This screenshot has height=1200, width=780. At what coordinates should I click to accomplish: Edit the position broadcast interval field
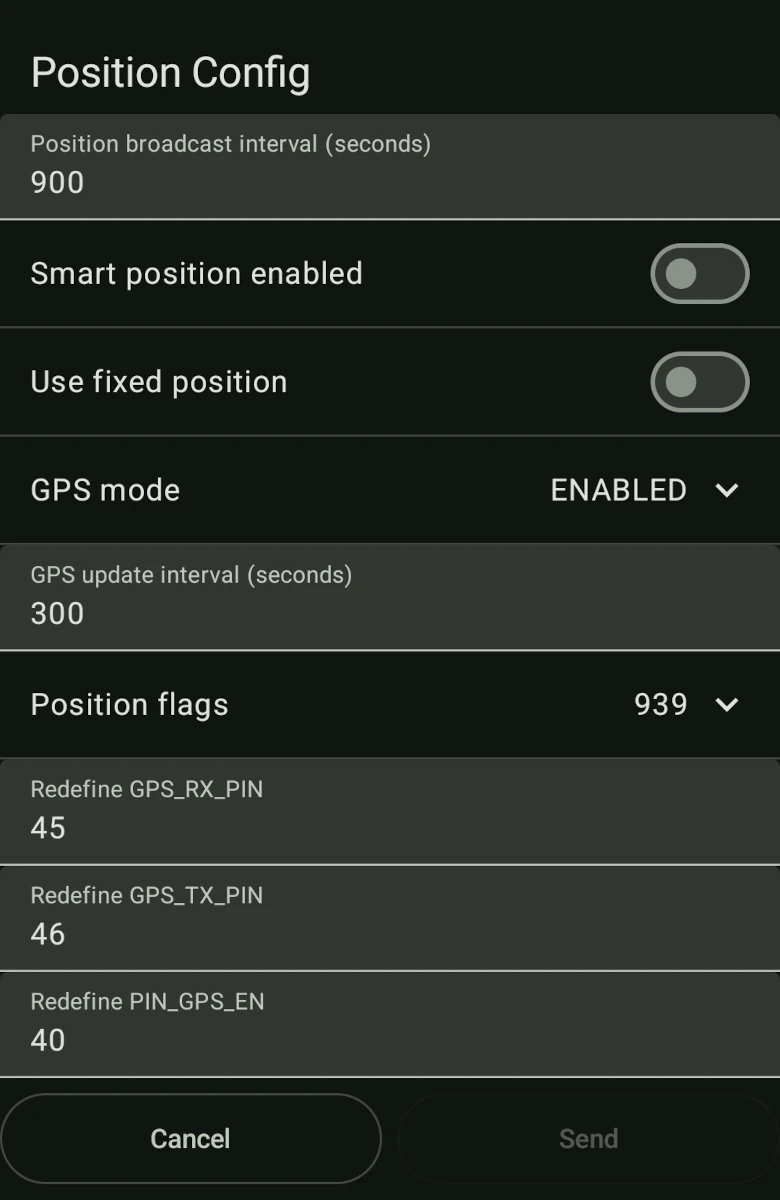(x=389, y=167)
